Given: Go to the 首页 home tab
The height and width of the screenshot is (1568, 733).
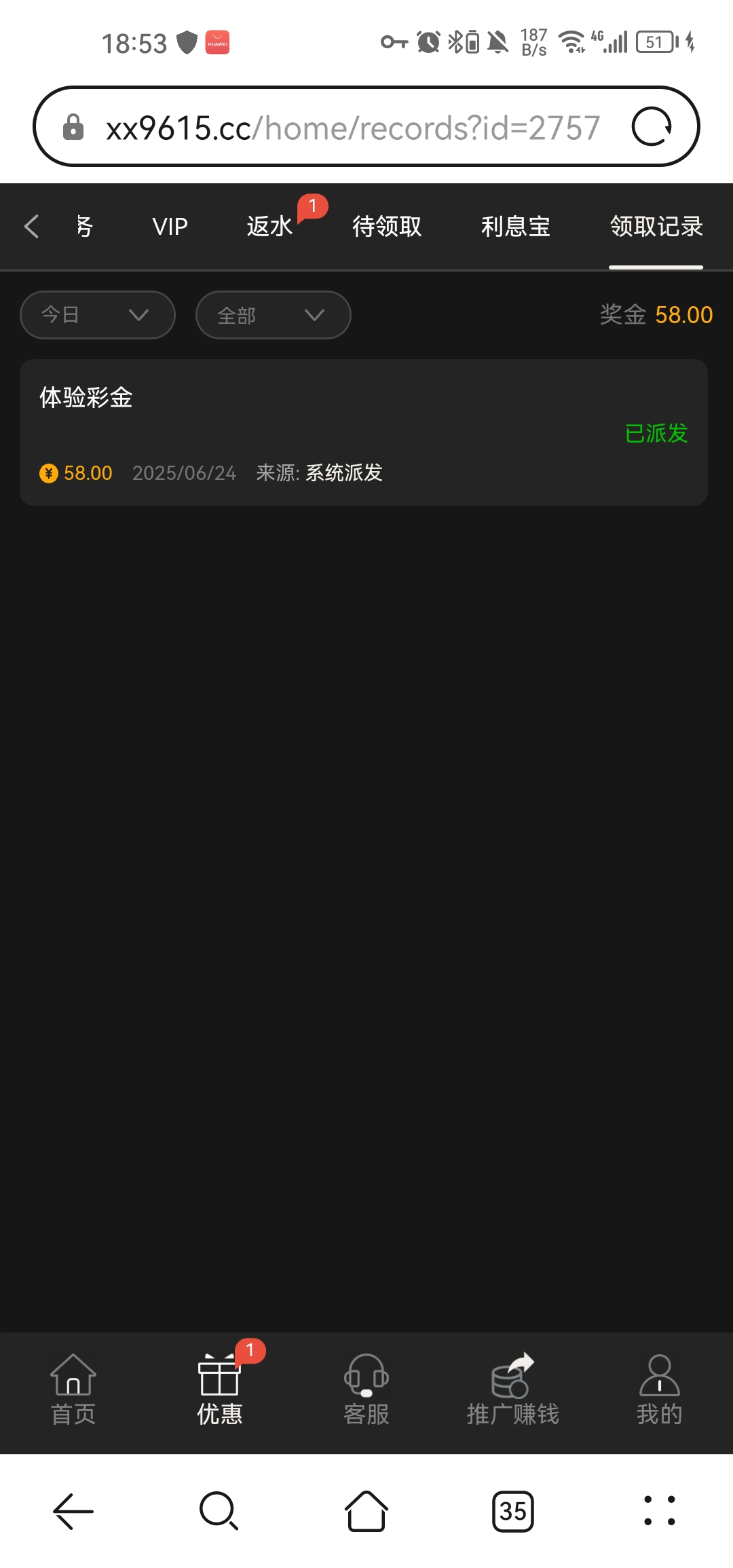Looking at the screenshot, I should [x=73, y=1391].
